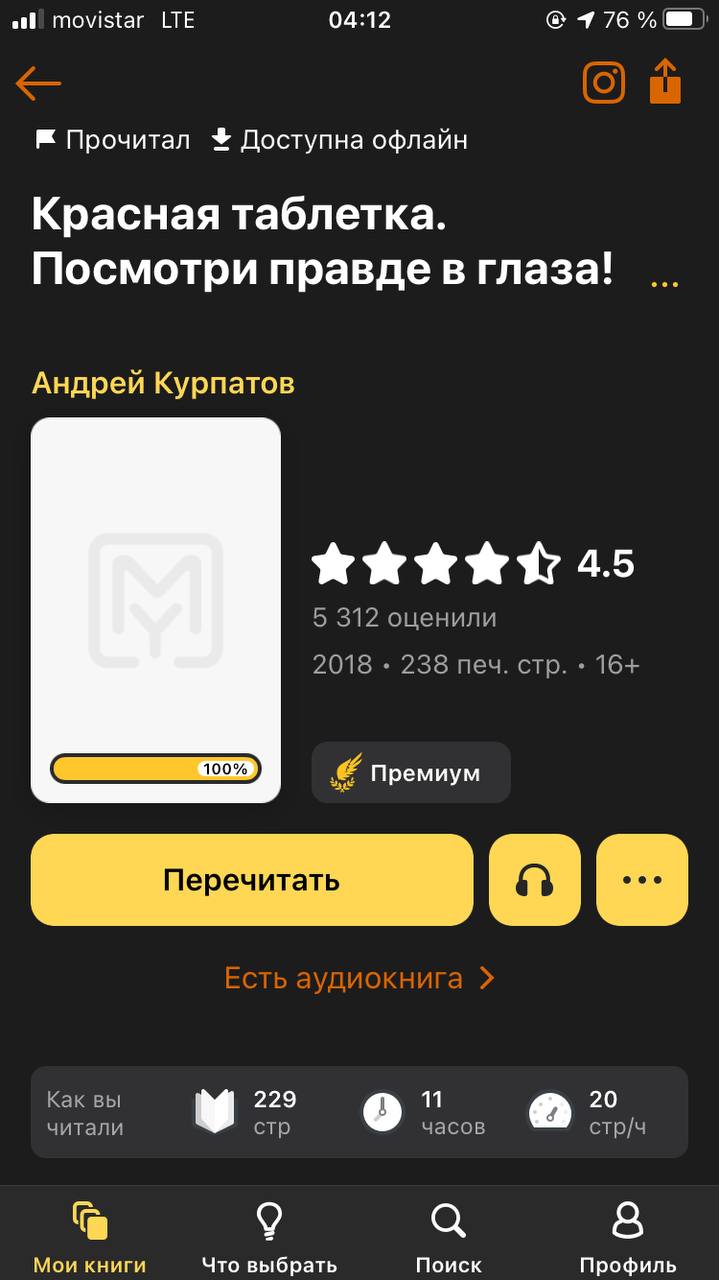The image size is (719, 1280).
Task: Open the share sheet icon
Action: [665, 82]
